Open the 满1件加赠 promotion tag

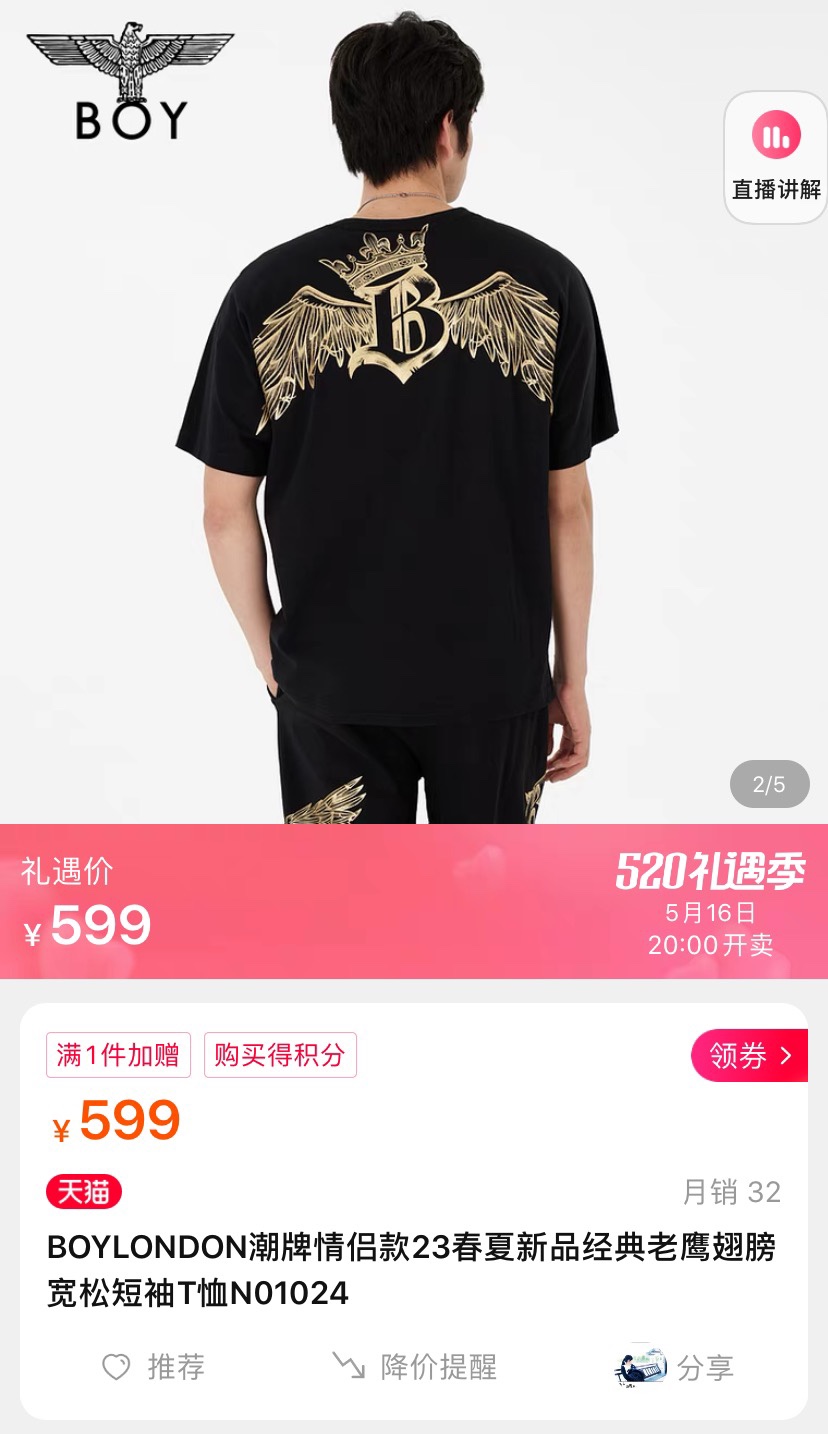point(118,1055)
